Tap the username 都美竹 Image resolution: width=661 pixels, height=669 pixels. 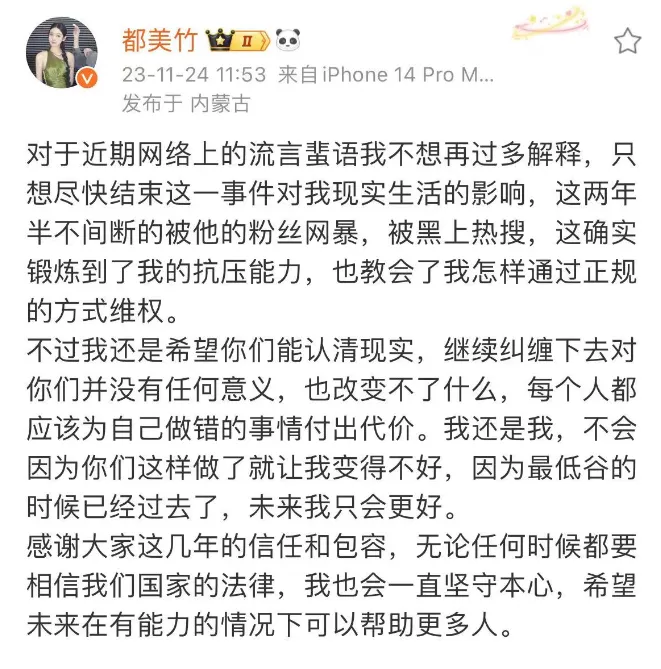(160, 41)
